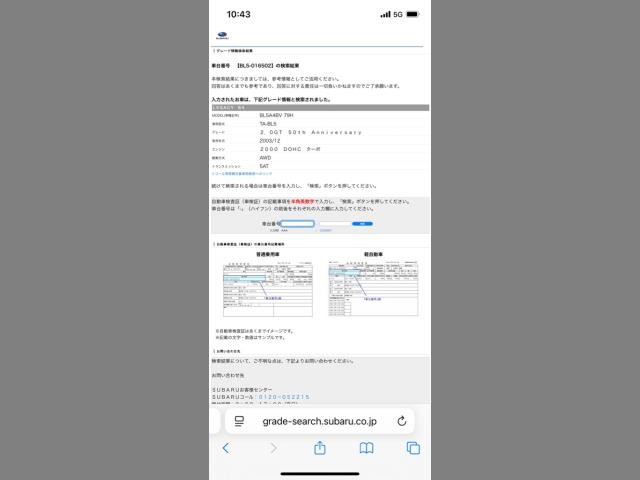The width and height of the screenshot is (640, 480).
Task: Go back to the previous page
Action: pos(226,448)
